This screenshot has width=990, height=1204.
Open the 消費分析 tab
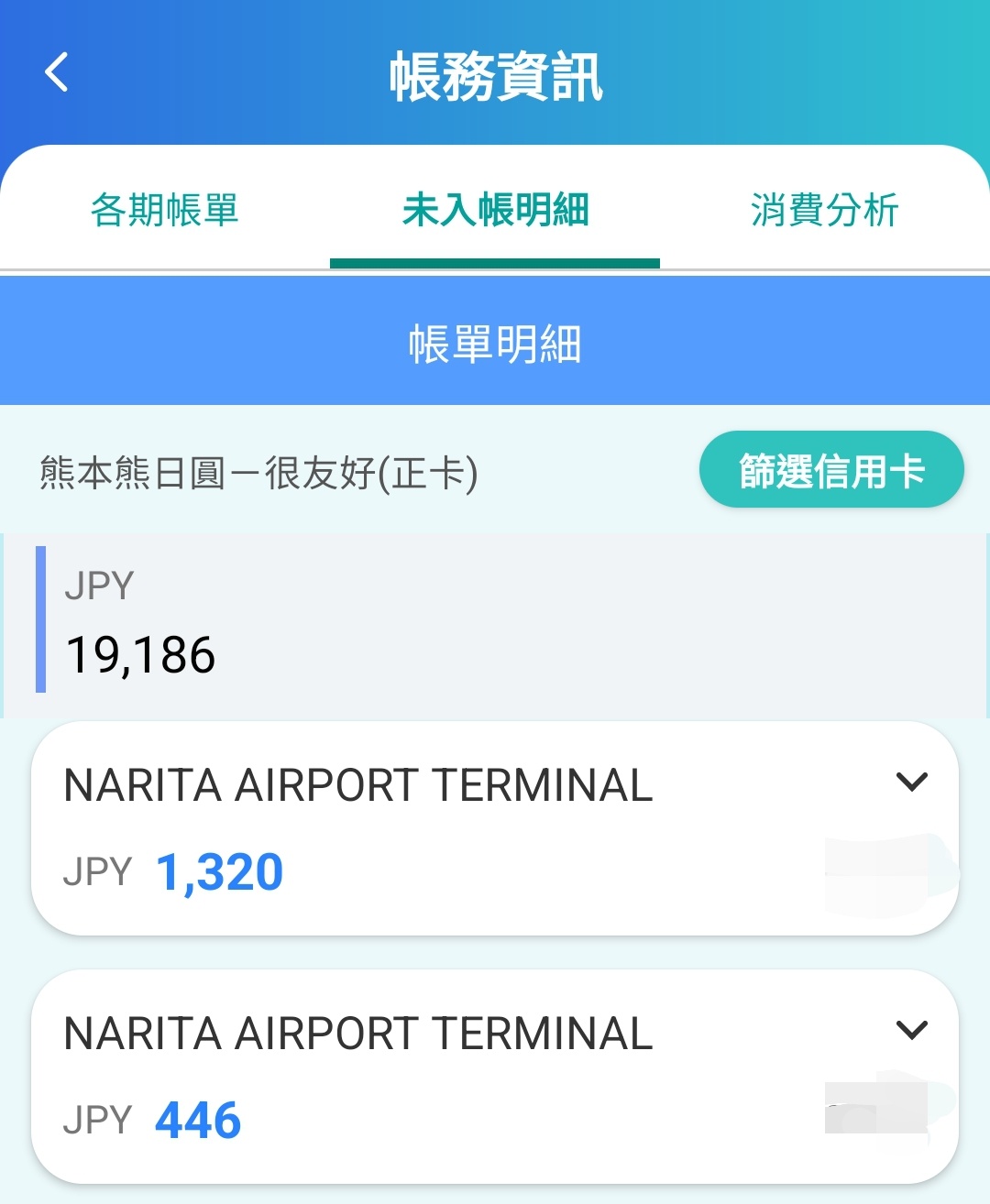[824, 211]
